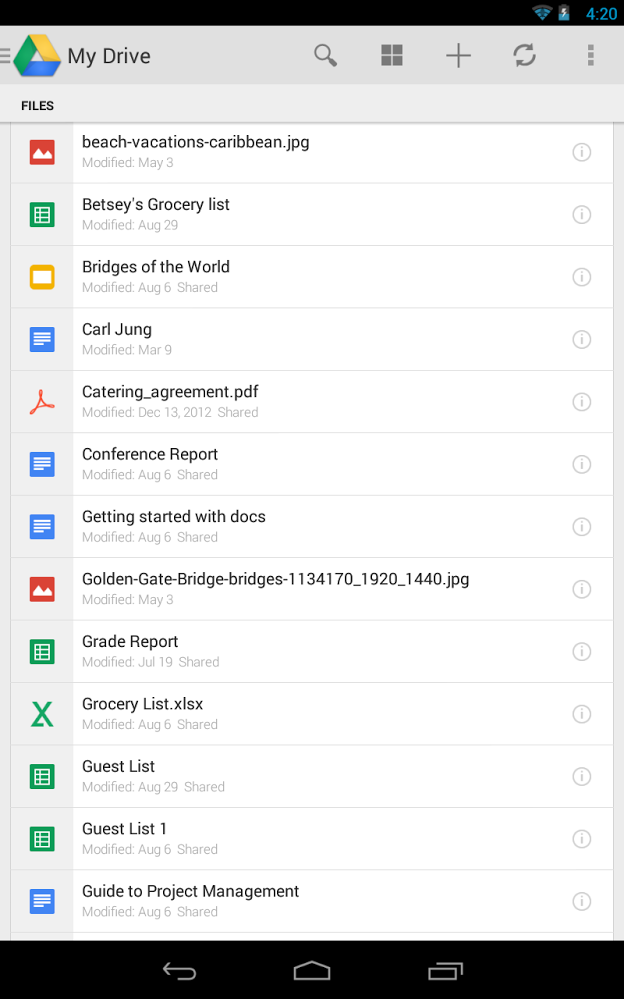This screenshot has width=624, height=999.
Task: Open the Carl Jung document
Action: click(x=300, y=339)
